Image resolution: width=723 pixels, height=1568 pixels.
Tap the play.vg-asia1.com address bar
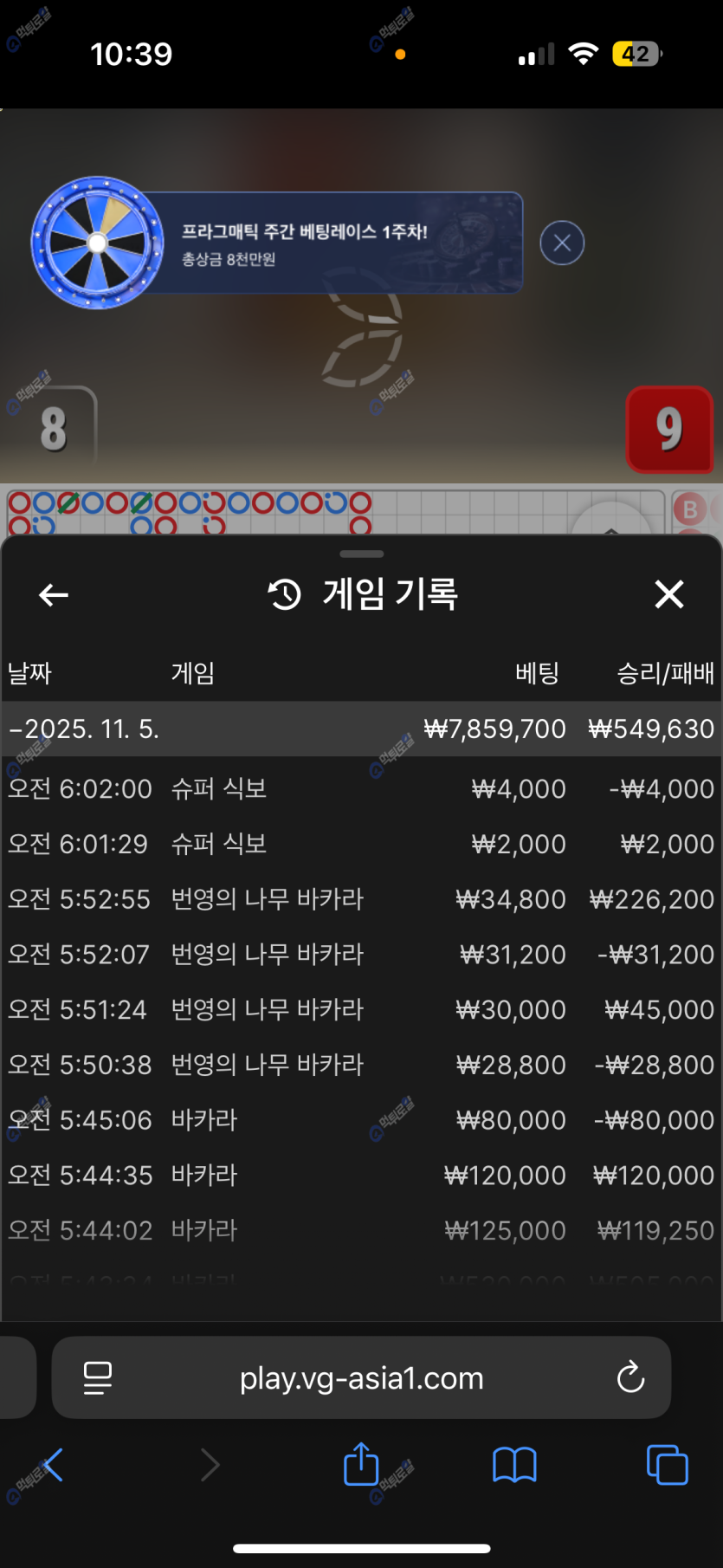click(x=361, y=1378)
